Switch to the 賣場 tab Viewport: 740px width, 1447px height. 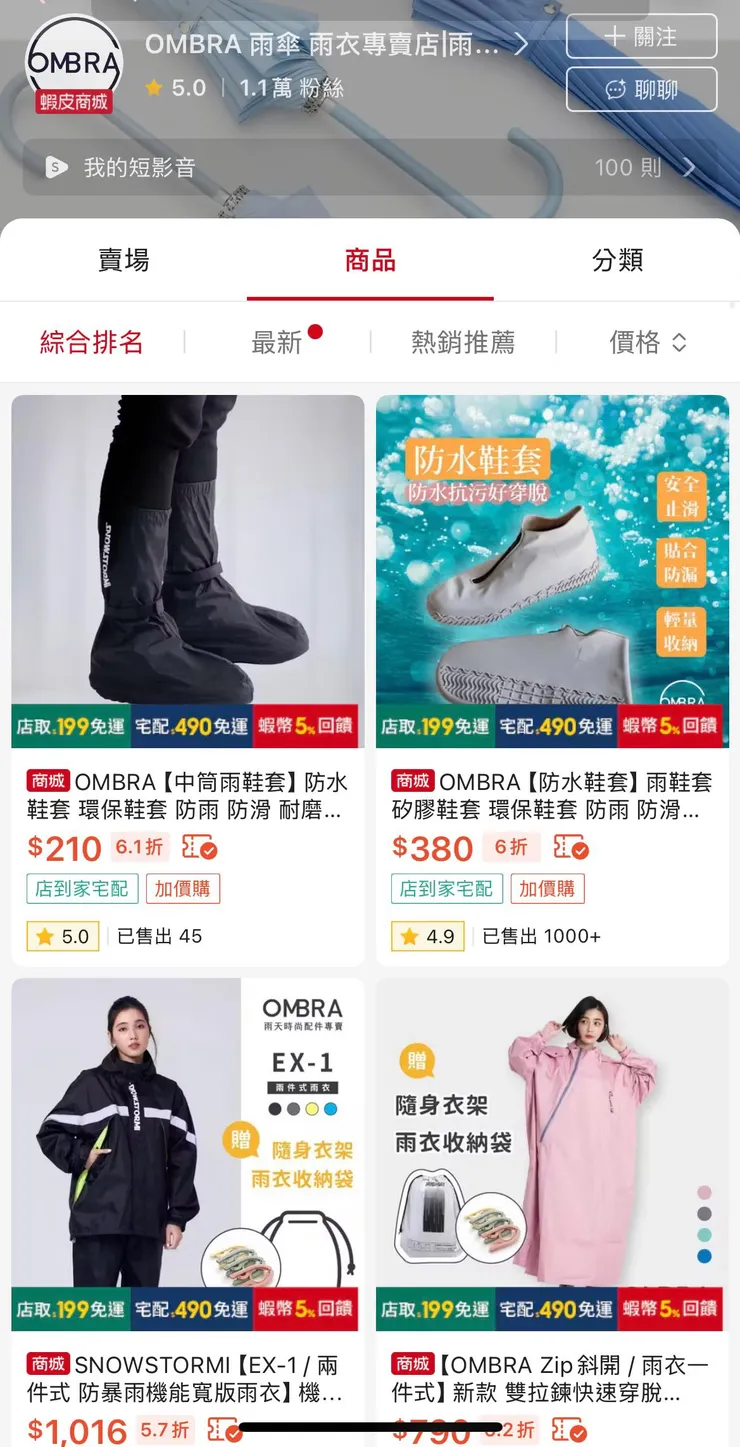click(x=124, y=261)
